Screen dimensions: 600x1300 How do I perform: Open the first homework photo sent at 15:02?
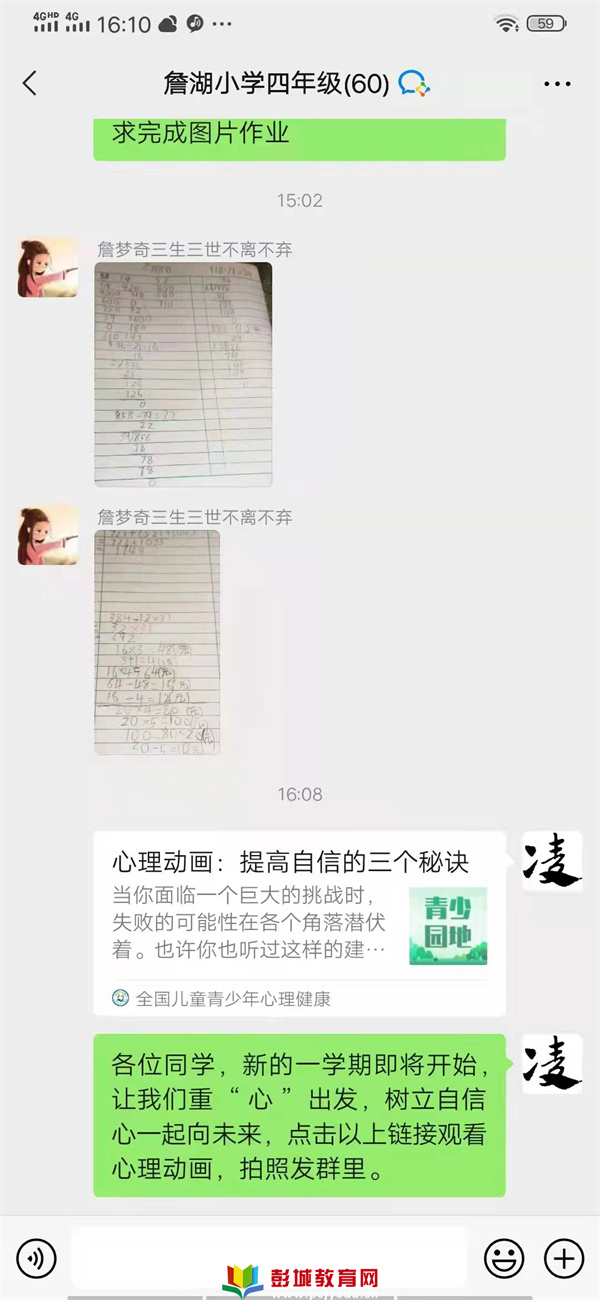183,374
